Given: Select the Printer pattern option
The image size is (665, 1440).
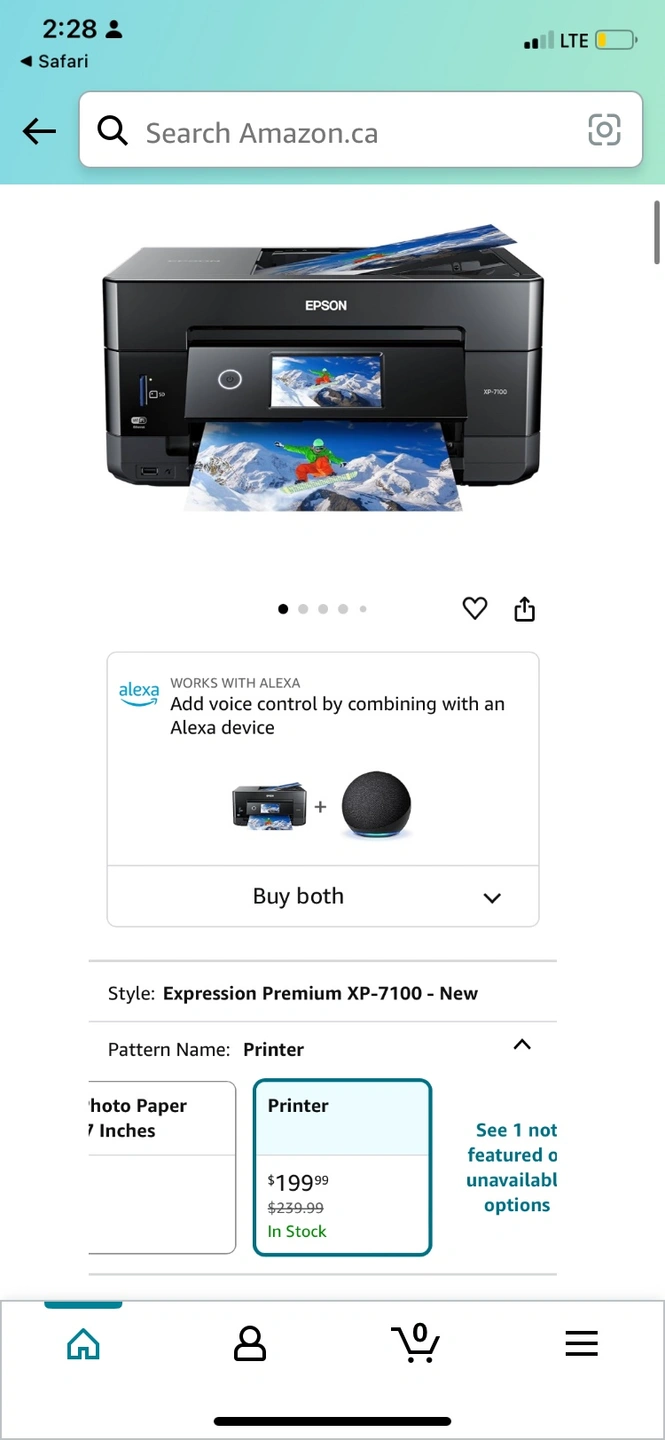Looking at the screenshot, I should point(342,1167).
